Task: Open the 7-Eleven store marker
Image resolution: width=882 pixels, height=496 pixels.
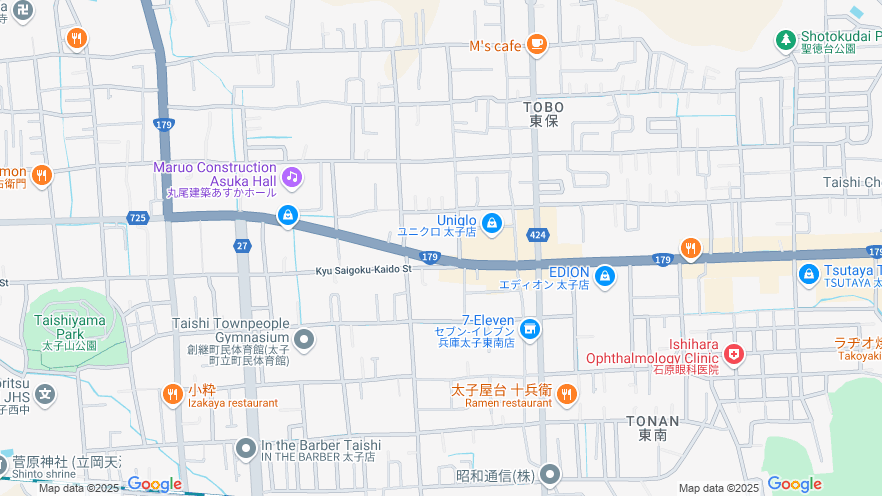Action: (530, 328)
